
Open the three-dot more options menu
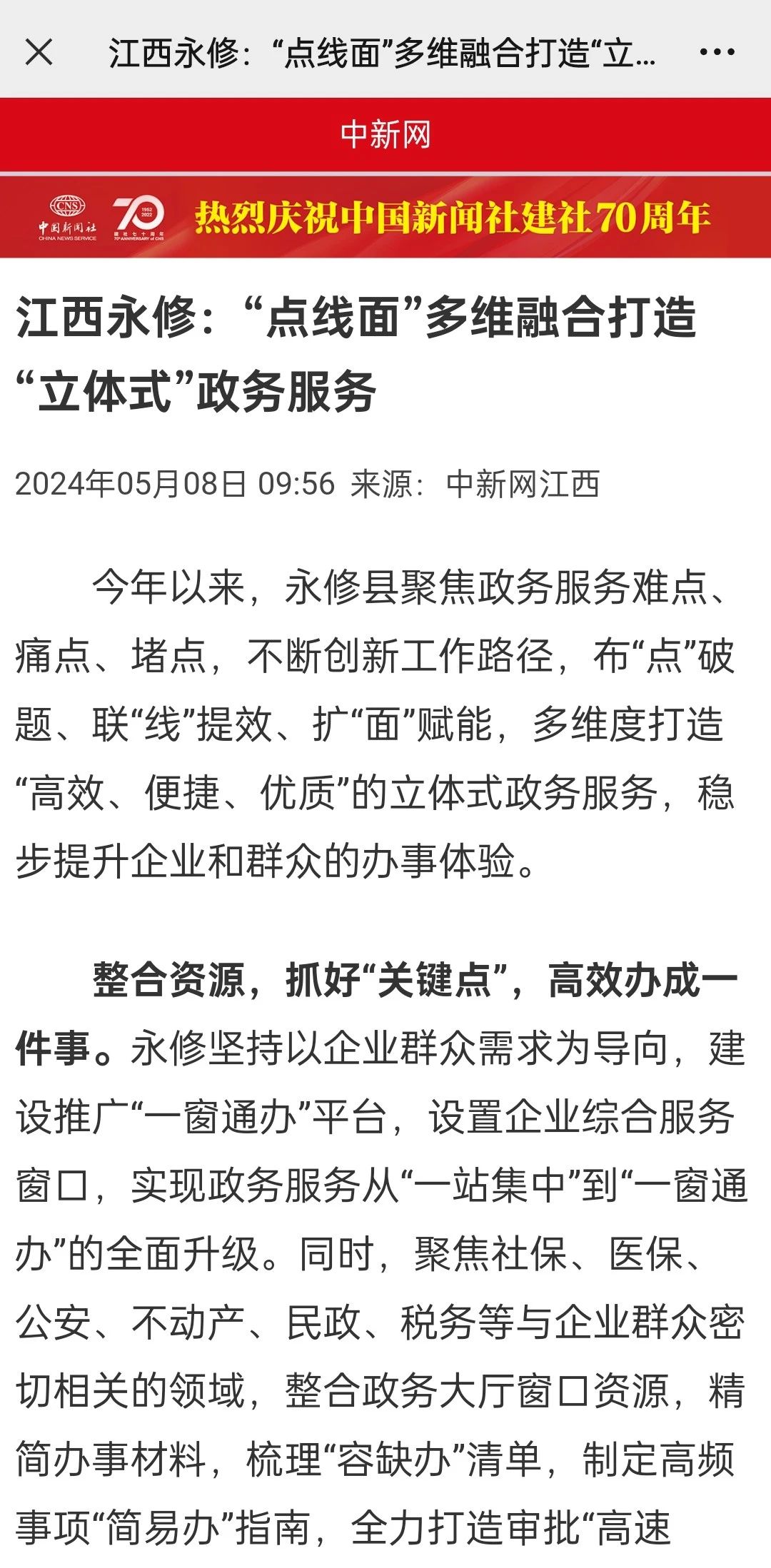717,52
